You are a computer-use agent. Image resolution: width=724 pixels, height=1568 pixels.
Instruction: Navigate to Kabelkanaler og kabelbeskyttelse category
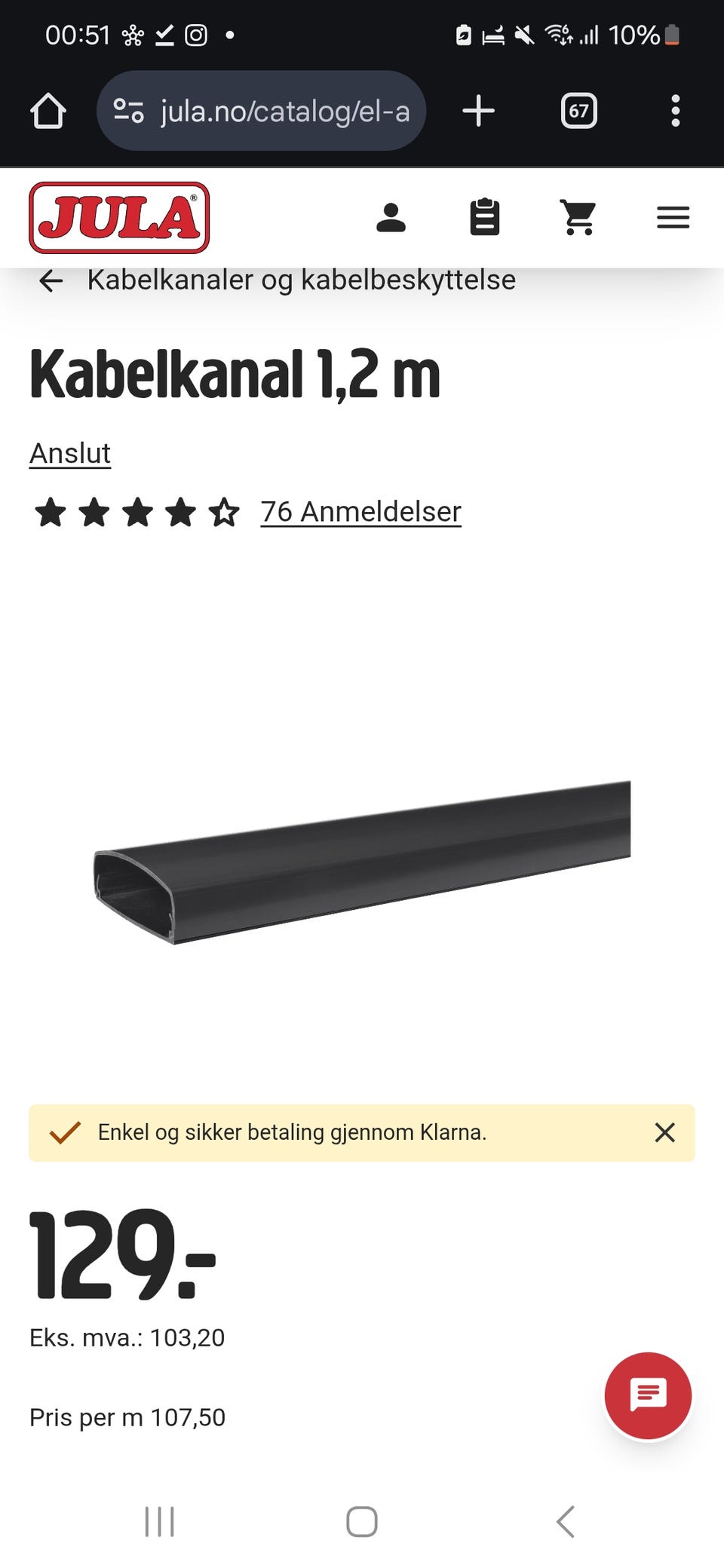301,280
